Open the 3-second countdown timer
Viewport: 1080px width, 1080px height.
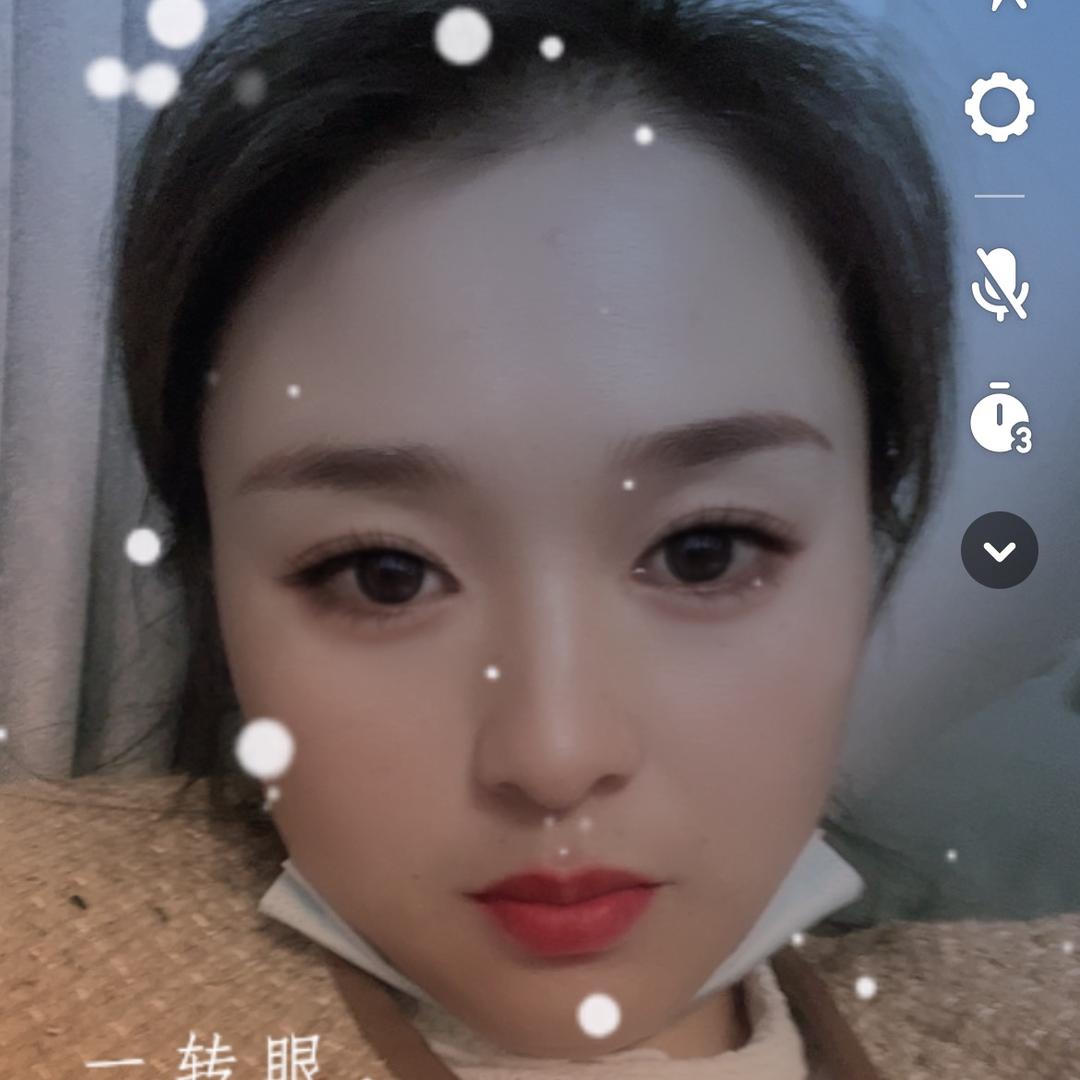coord(999,418)
